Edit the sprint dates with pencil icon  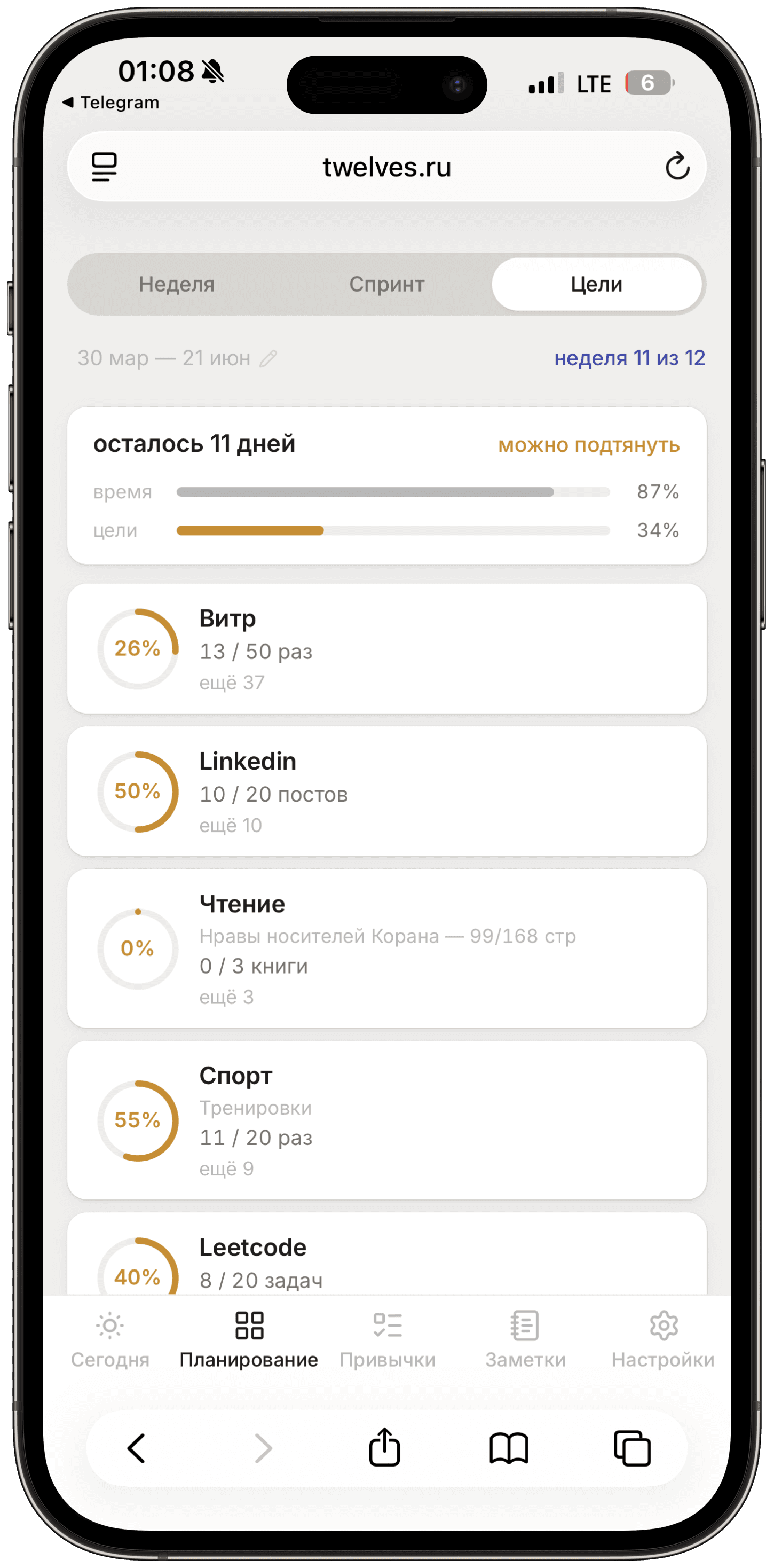(268, 358)
